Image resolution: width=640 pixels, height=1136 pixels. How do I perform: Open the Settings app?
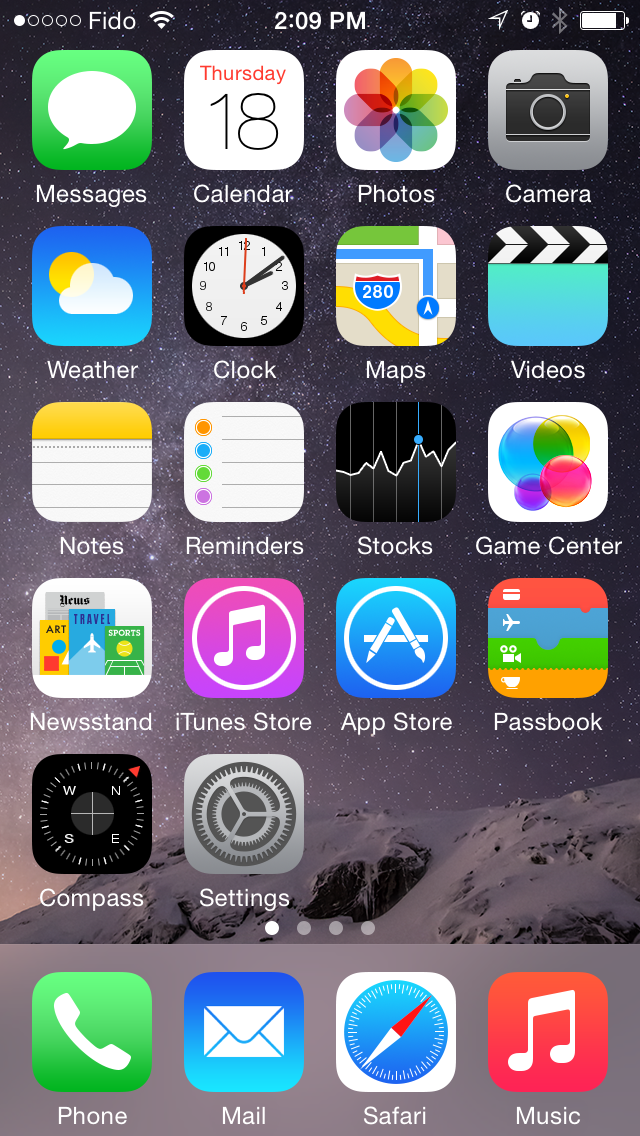click(x=244, y=814)
